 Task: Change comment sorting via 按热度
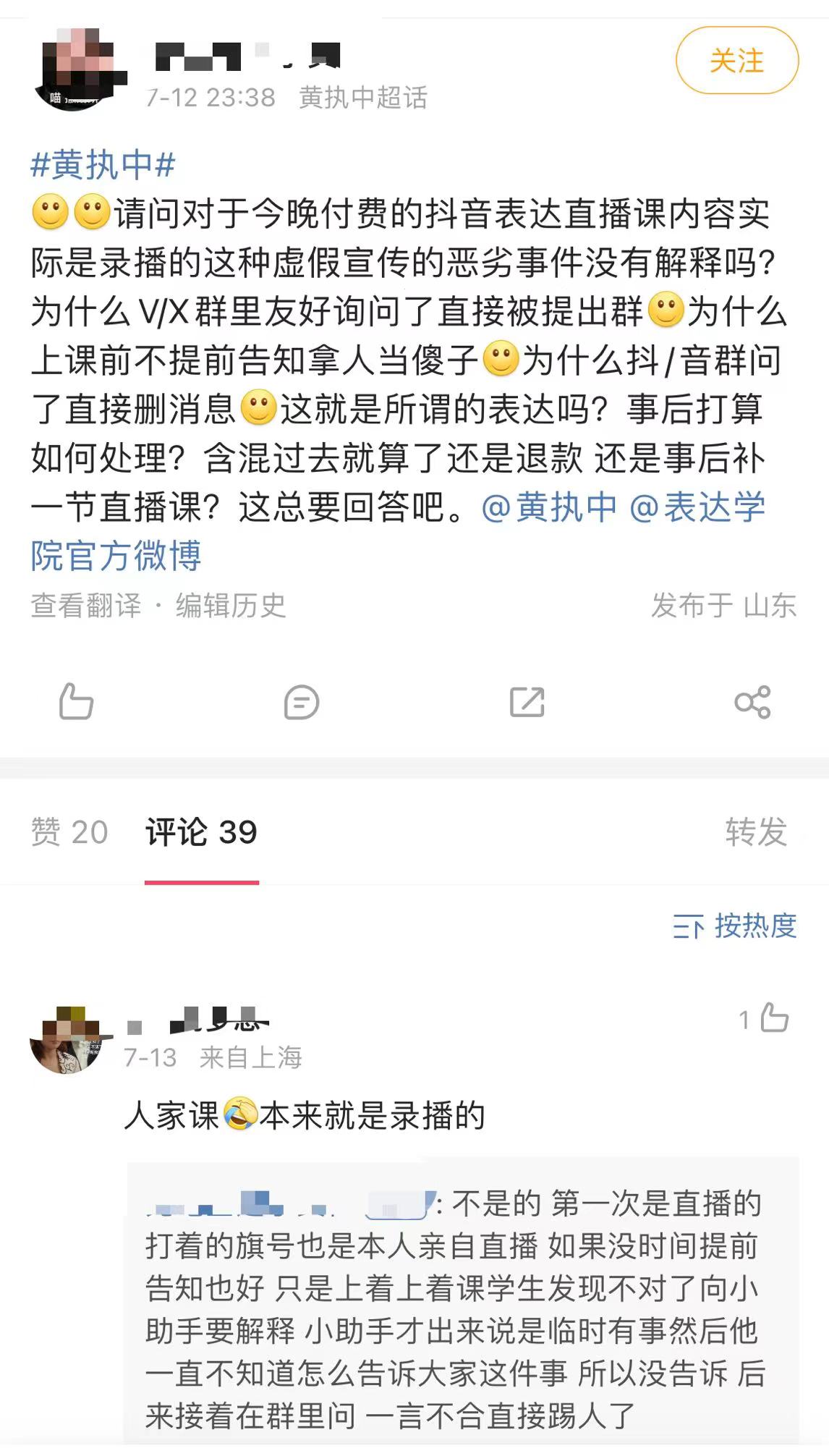[x=735, y=926]
